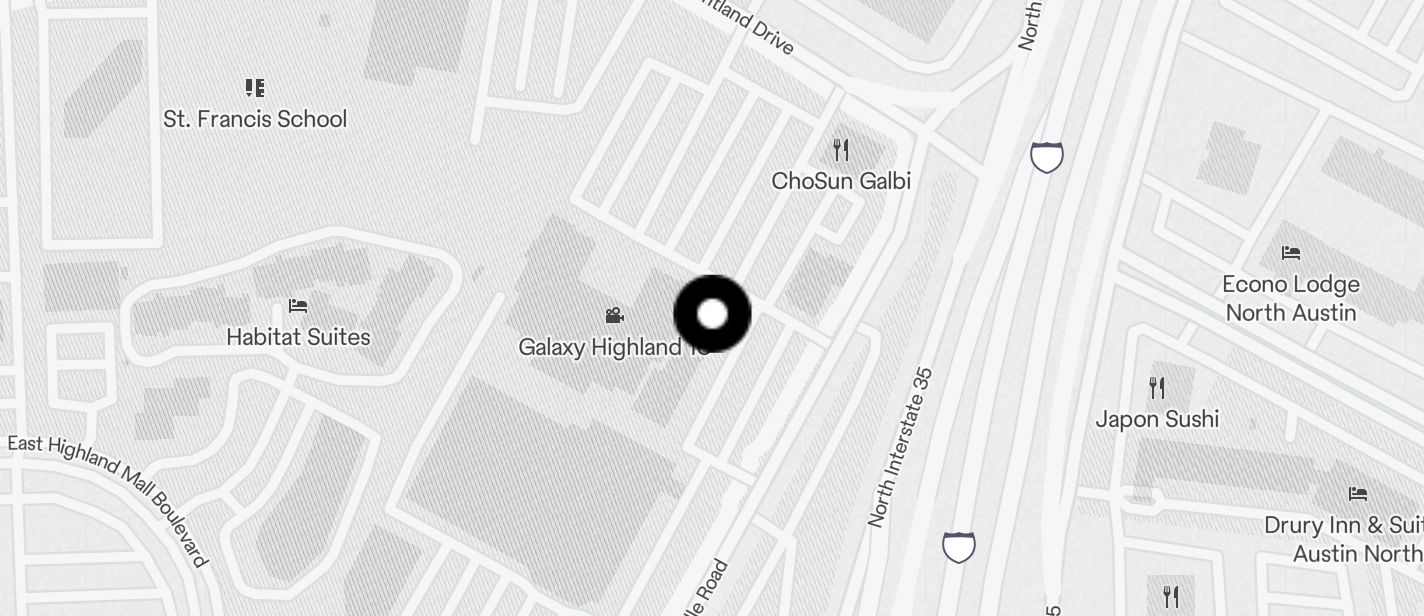Select the Habitat Suites hotel pin

298,306
